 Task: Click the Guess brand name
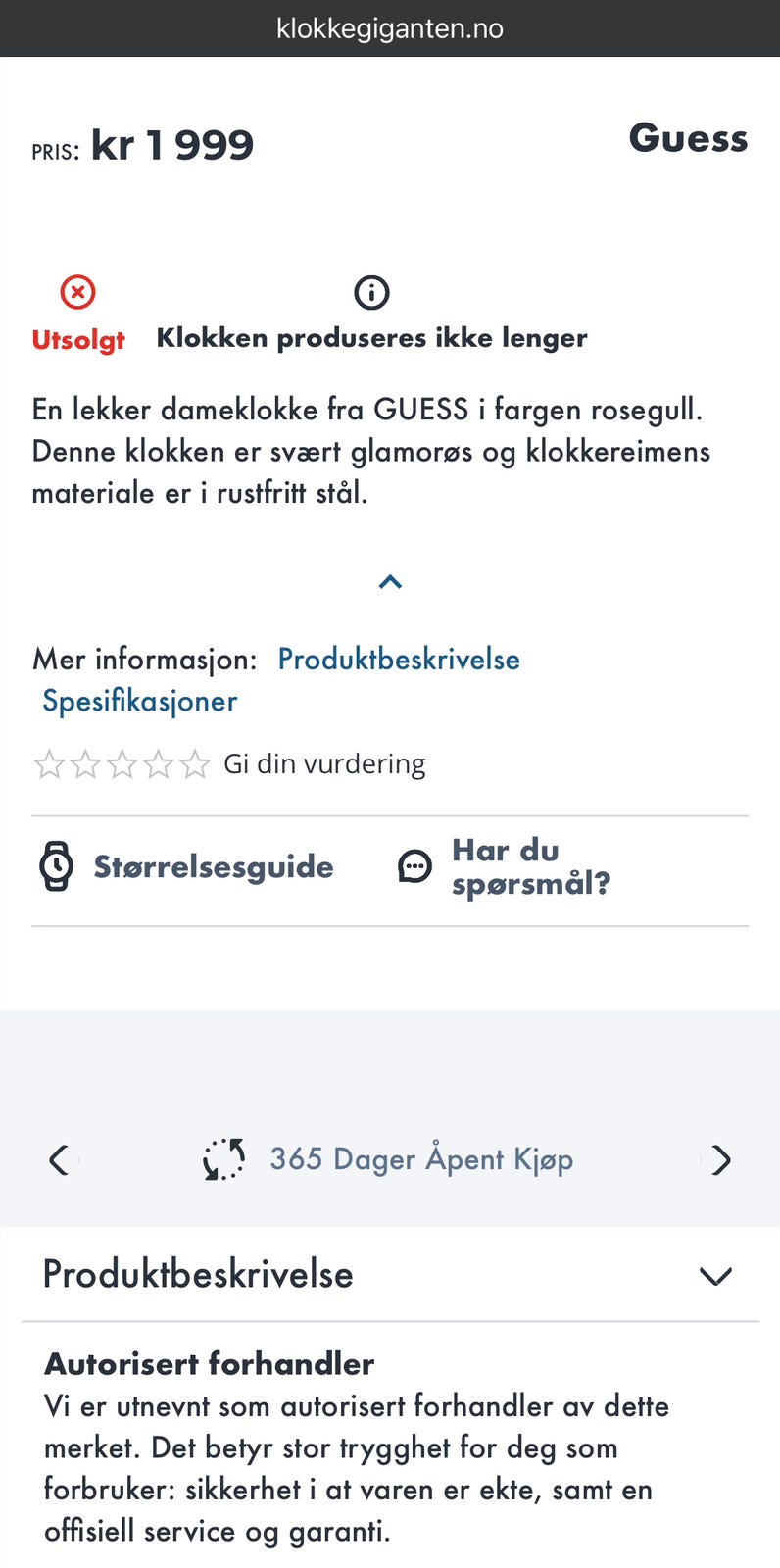coord(687,138)
